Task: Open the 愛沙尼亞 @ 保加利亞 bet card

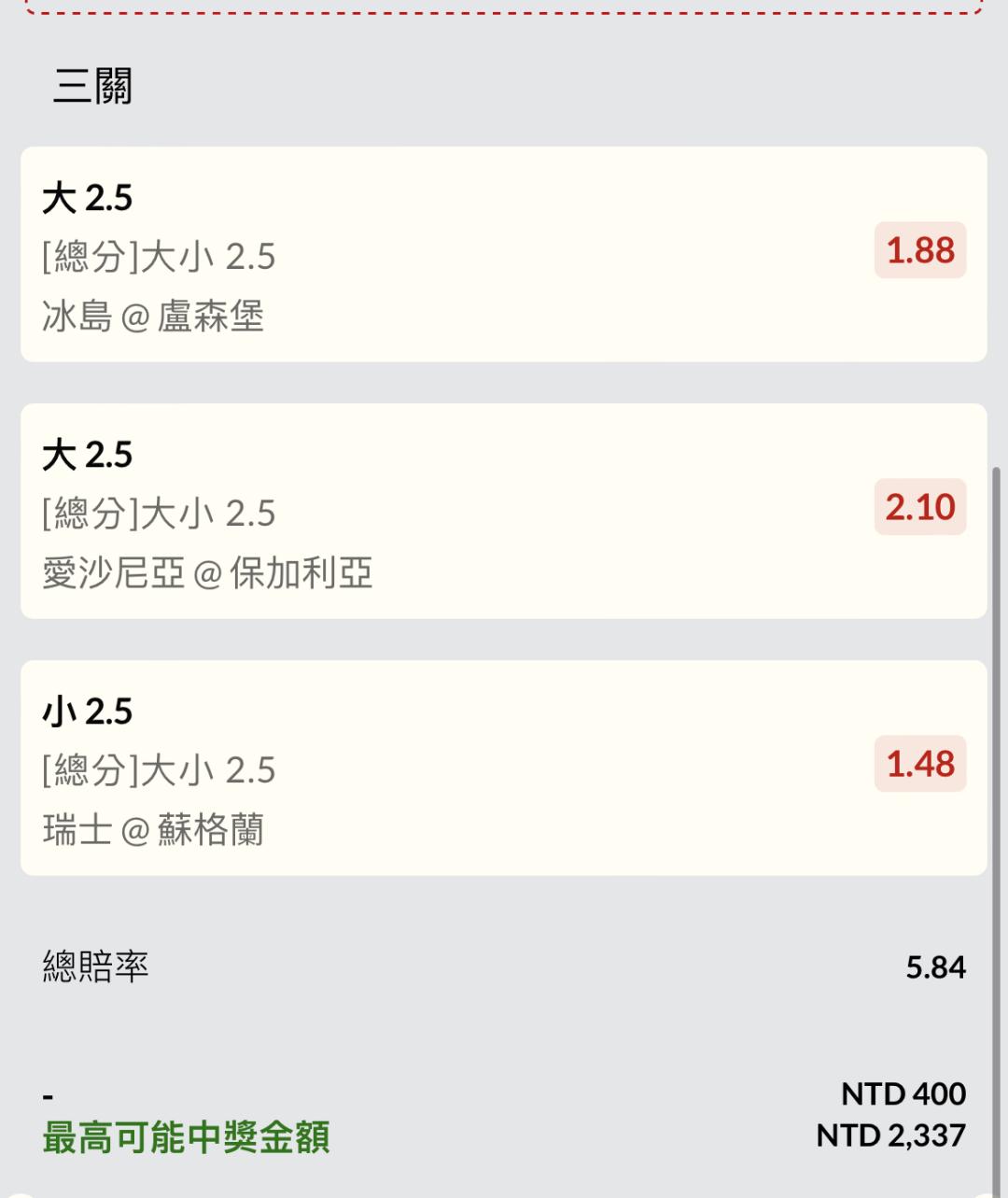Action: [x=503, y=511]
